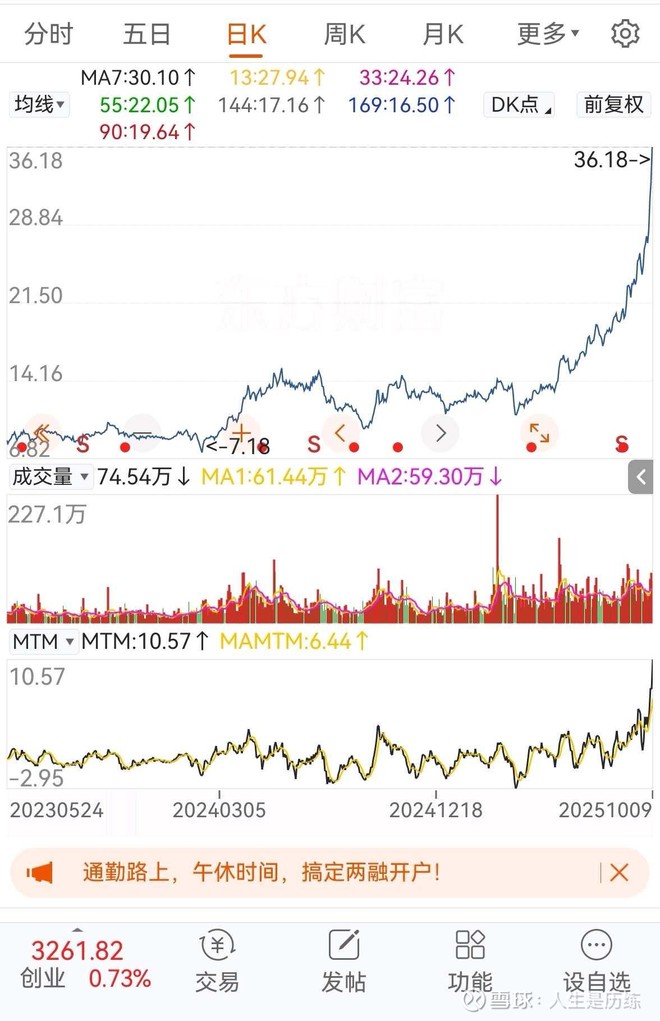The height and width of the screenshot is (1021, 660).
Task: Switch to the 五日 chart tab
Action: point(146,33)
